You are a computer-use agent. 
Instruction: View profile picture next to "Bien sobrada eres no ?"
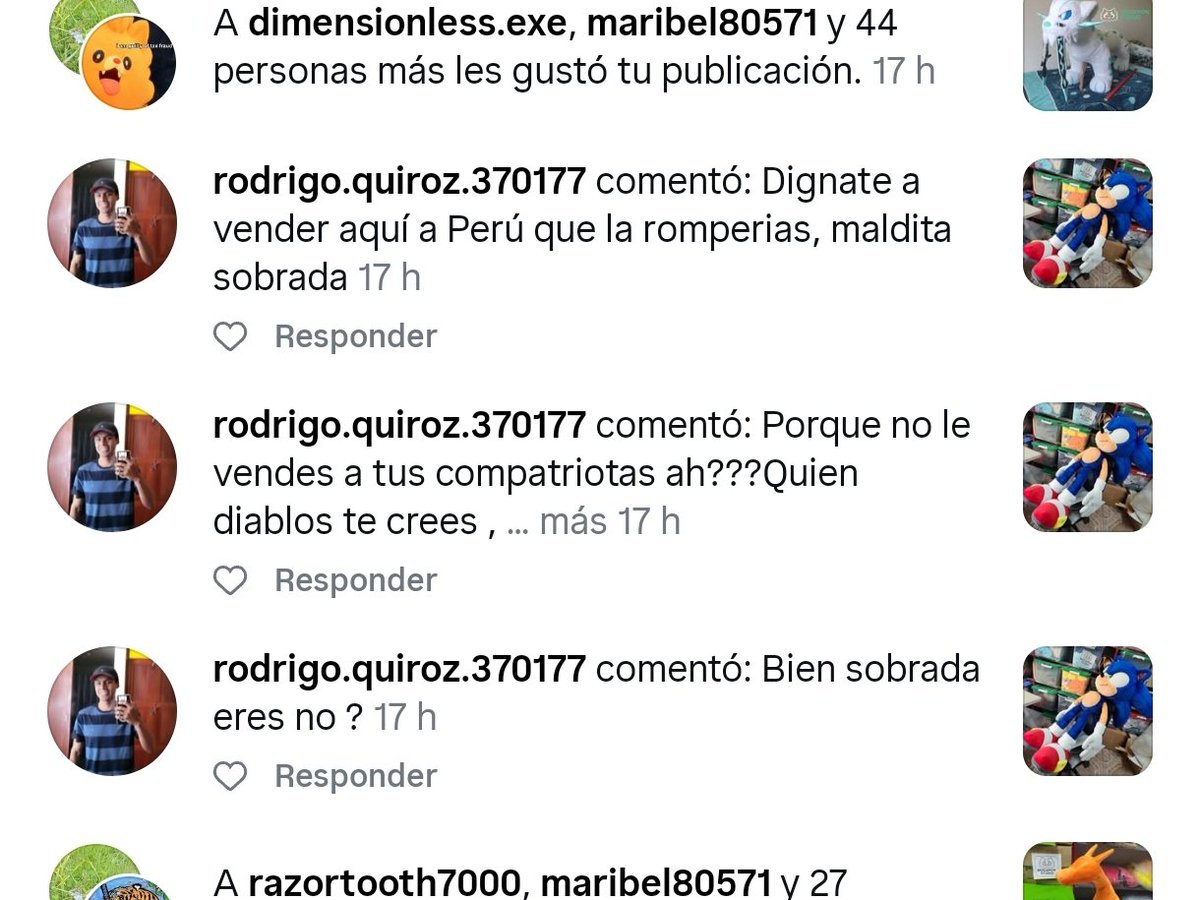112,711
